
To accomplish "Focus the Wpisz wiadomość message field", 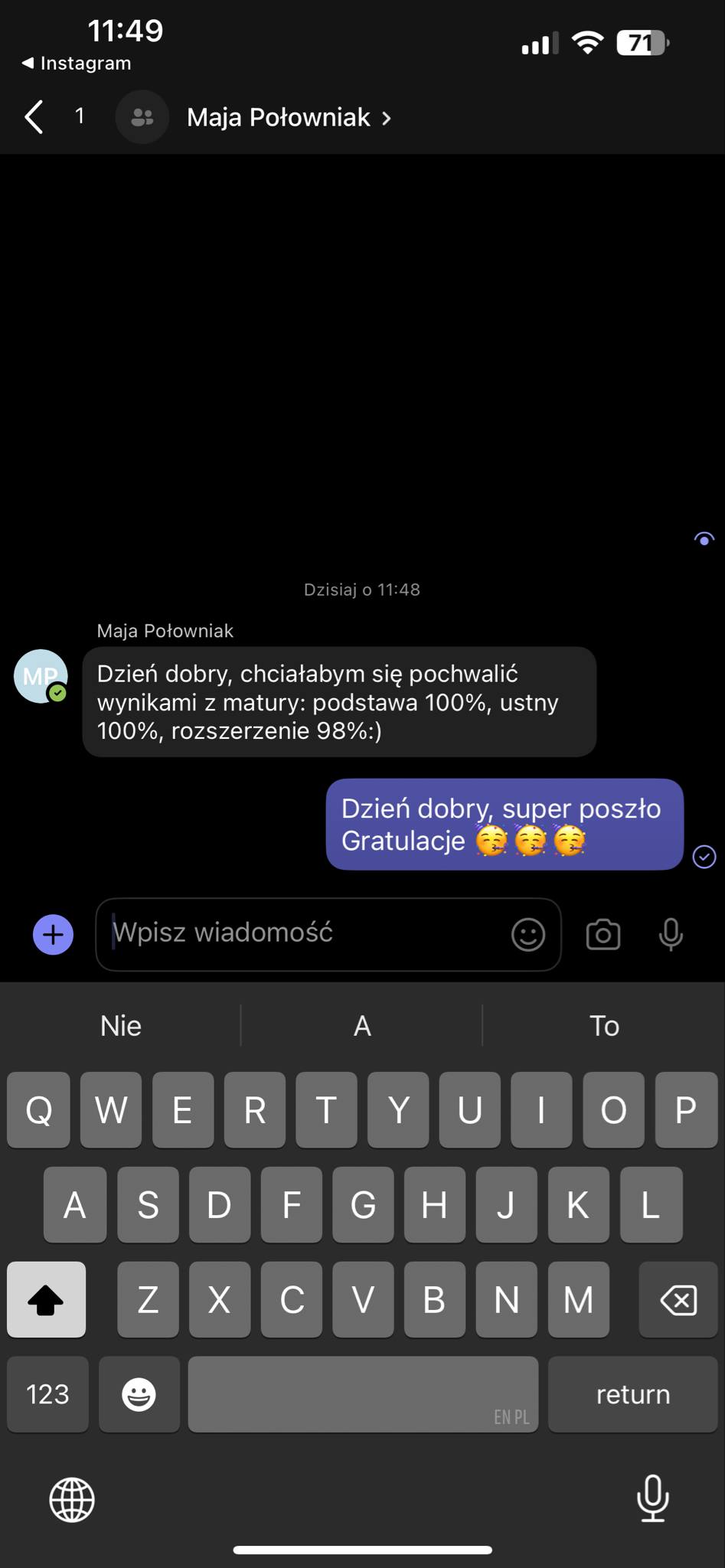I will click(306, 933).
